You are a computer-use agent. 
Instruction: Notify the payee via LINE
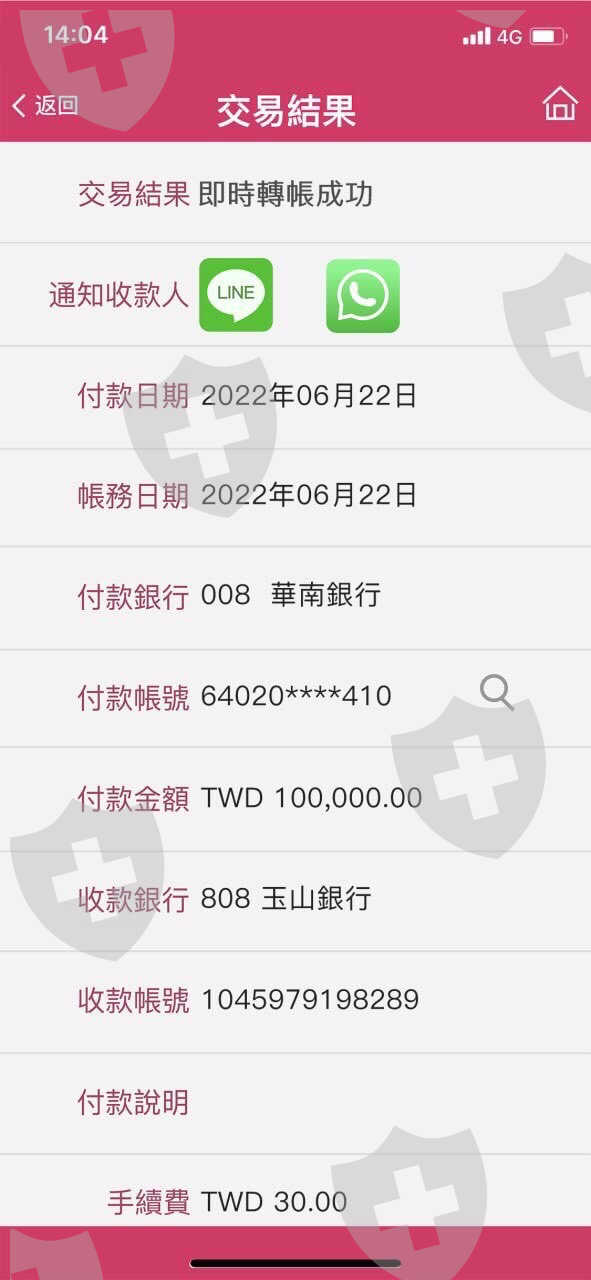[236, 295]
